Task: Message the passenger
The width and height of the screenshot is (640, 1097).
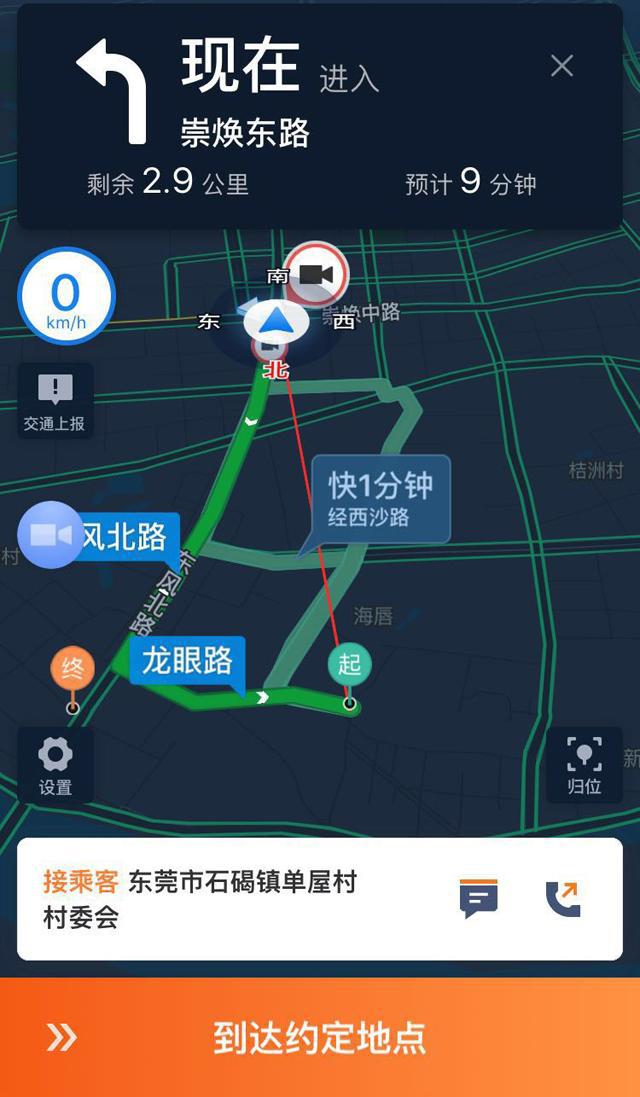Action: coord(478,898)
